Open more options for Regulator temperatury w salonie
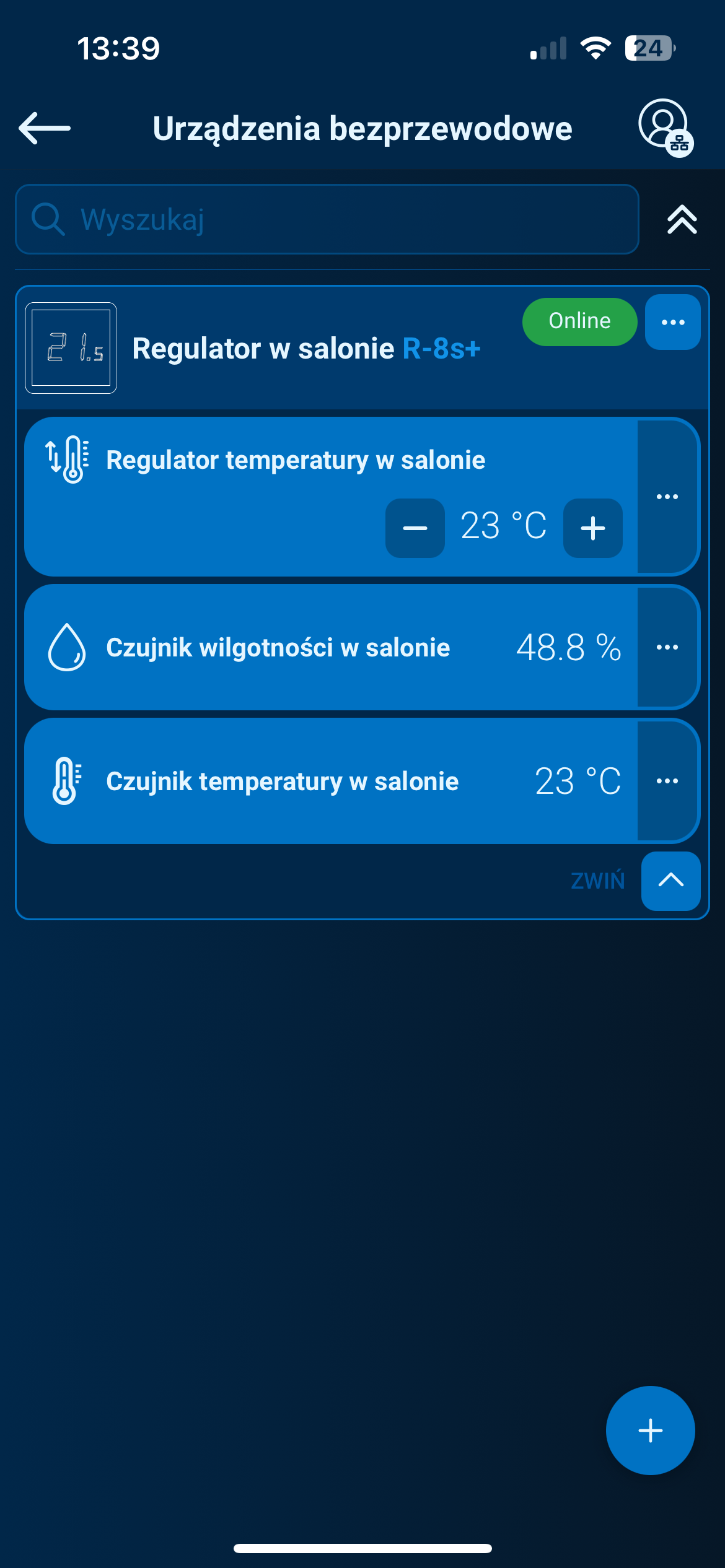 pyautogui.click(x=667, y=497)
